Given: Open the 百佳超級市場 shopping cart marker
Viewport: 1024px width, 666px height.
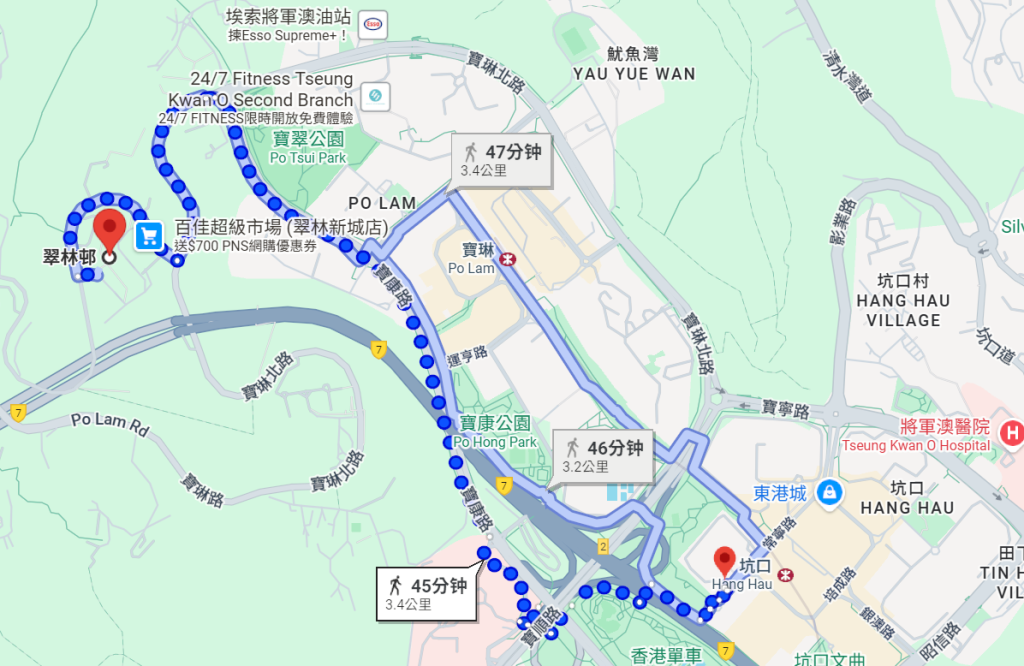Looking at the screenshot, I should (150, 236).
